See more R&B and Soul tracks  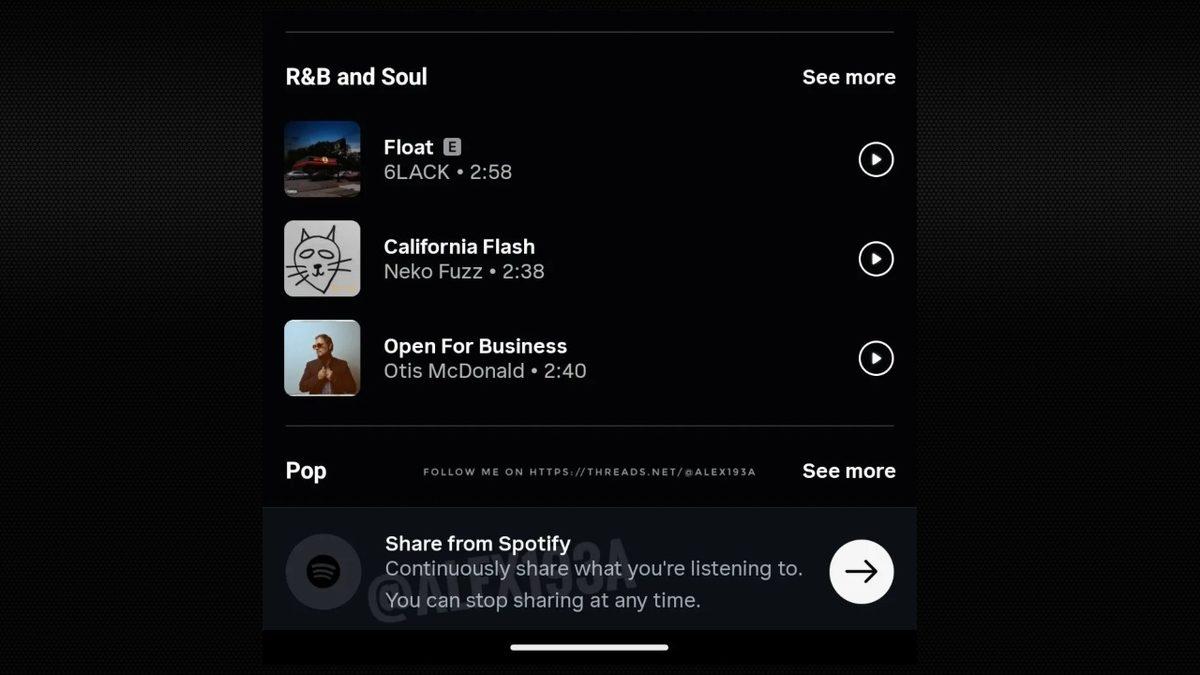848,77
